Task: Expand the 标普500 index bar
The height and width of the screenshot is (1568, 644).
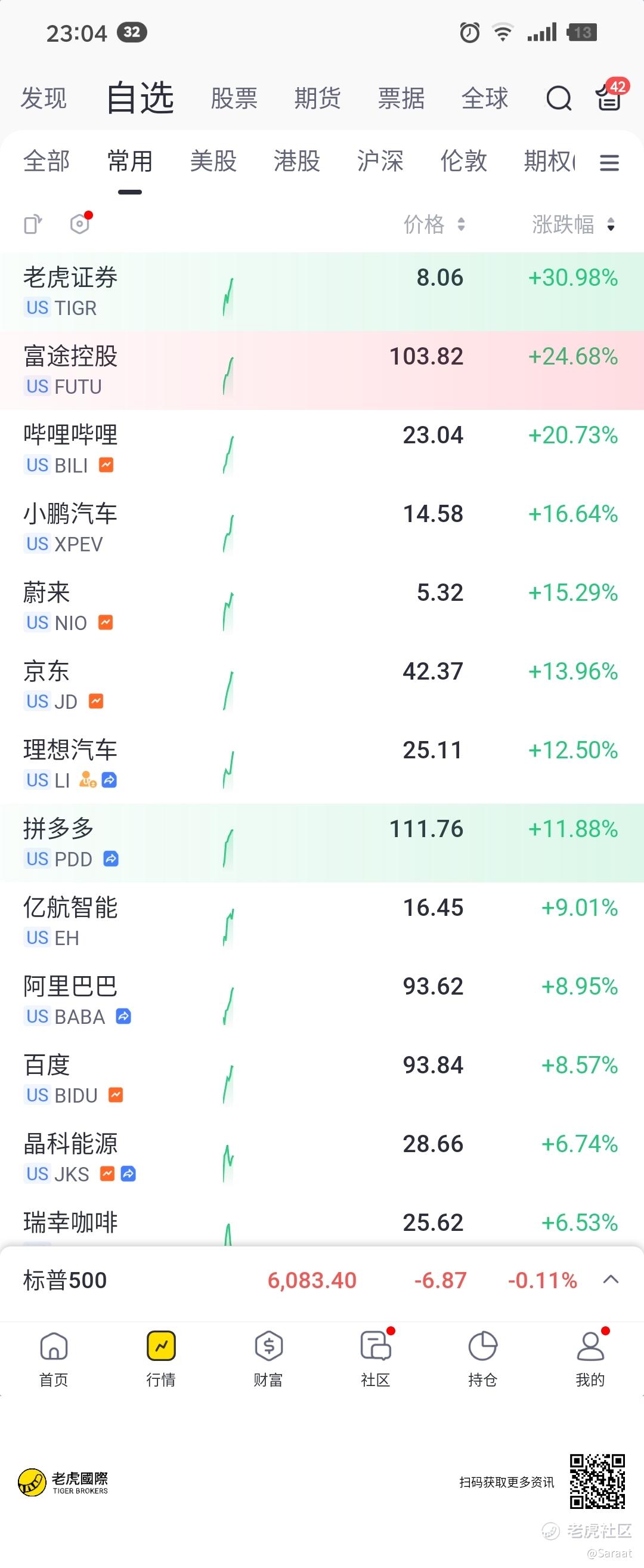Action: coord(611,1279)
